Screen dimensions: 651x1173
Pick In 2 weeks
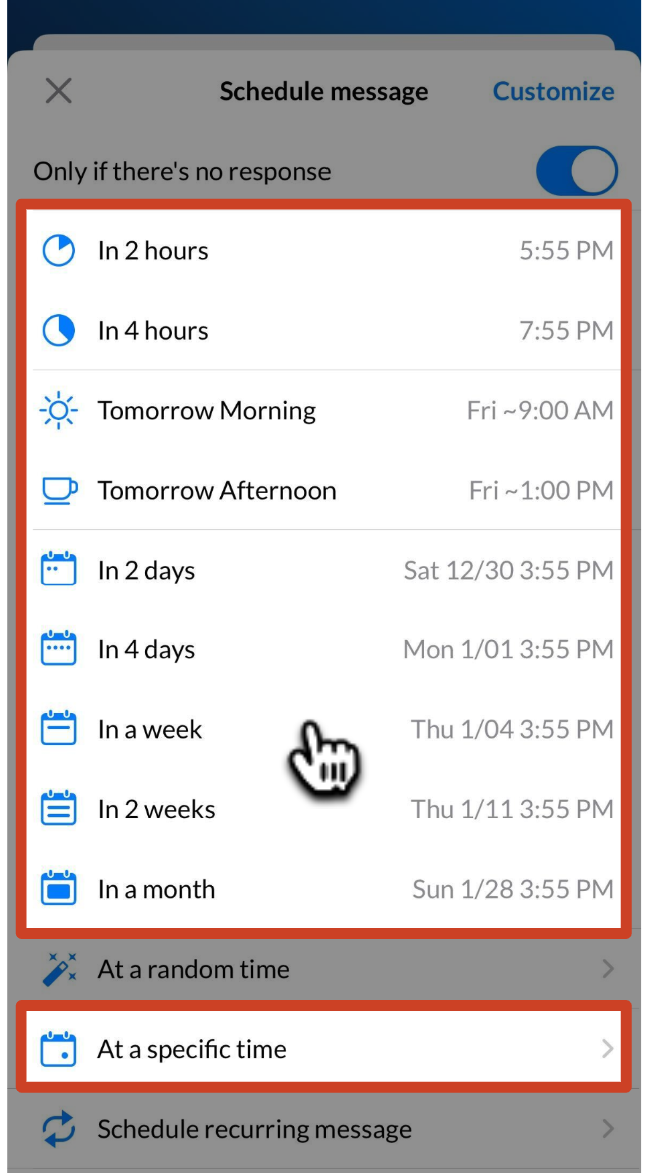click(x=324, y=809)
